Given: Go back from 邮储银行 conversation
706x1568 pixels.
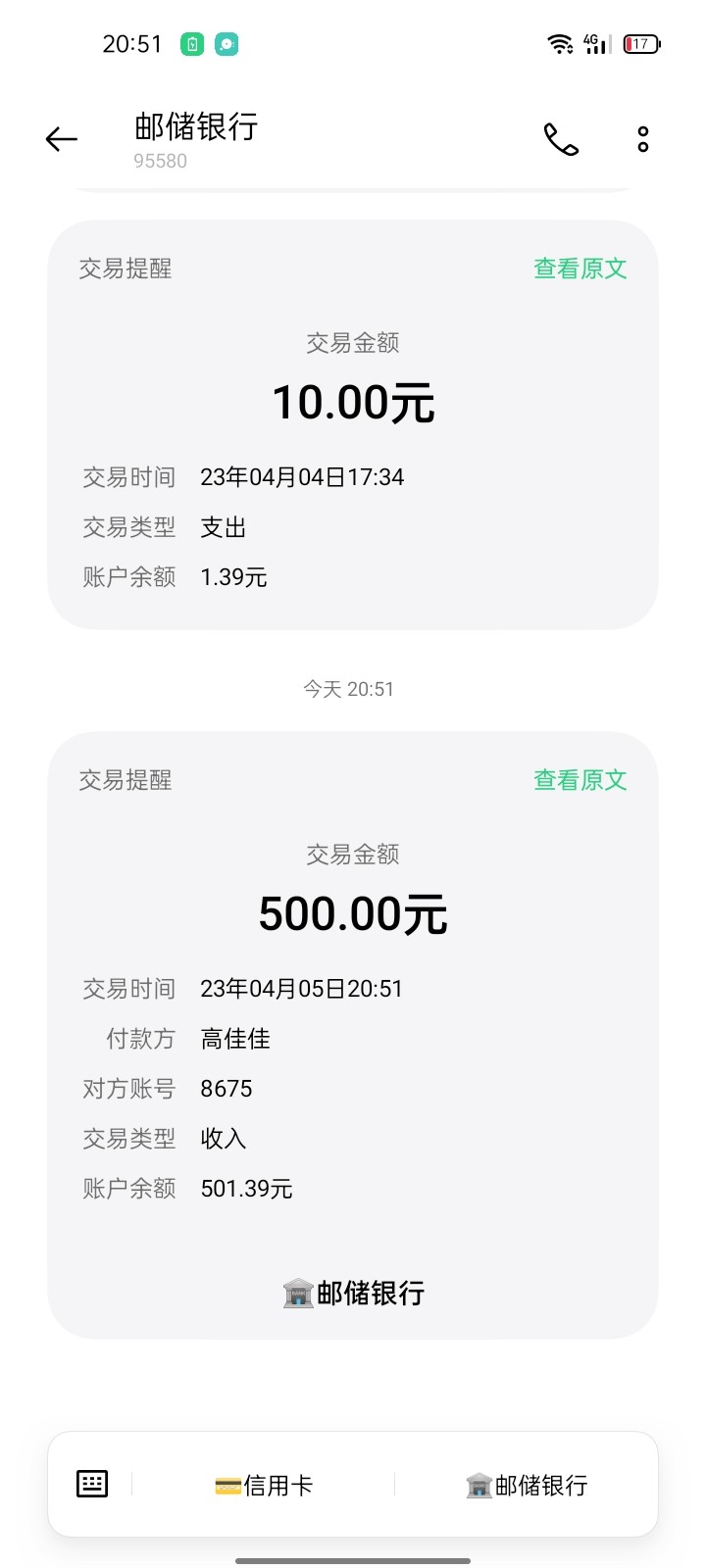Looking at the screenshot, I should point(61,139).
